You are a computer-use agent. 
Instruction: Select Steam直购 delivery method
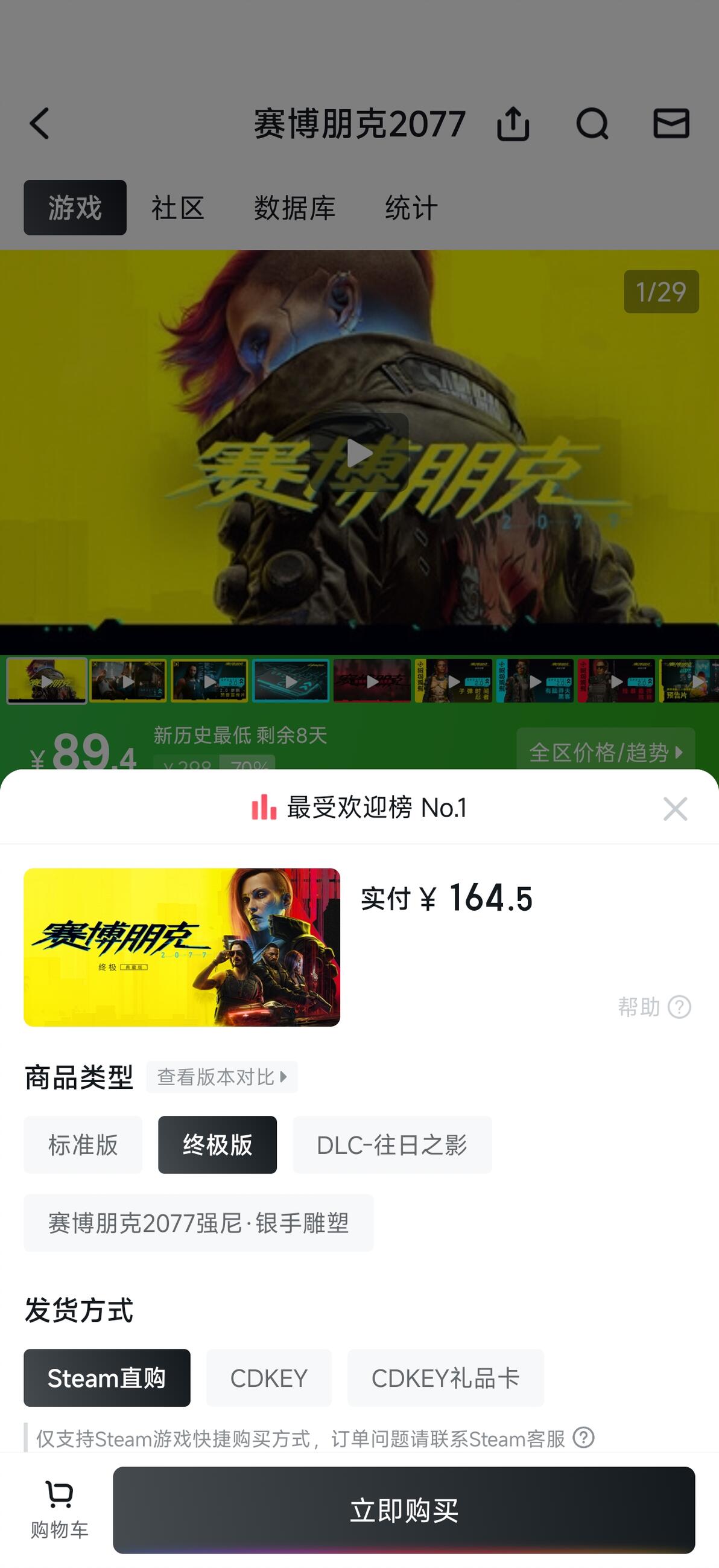[x=107, y=1378]
